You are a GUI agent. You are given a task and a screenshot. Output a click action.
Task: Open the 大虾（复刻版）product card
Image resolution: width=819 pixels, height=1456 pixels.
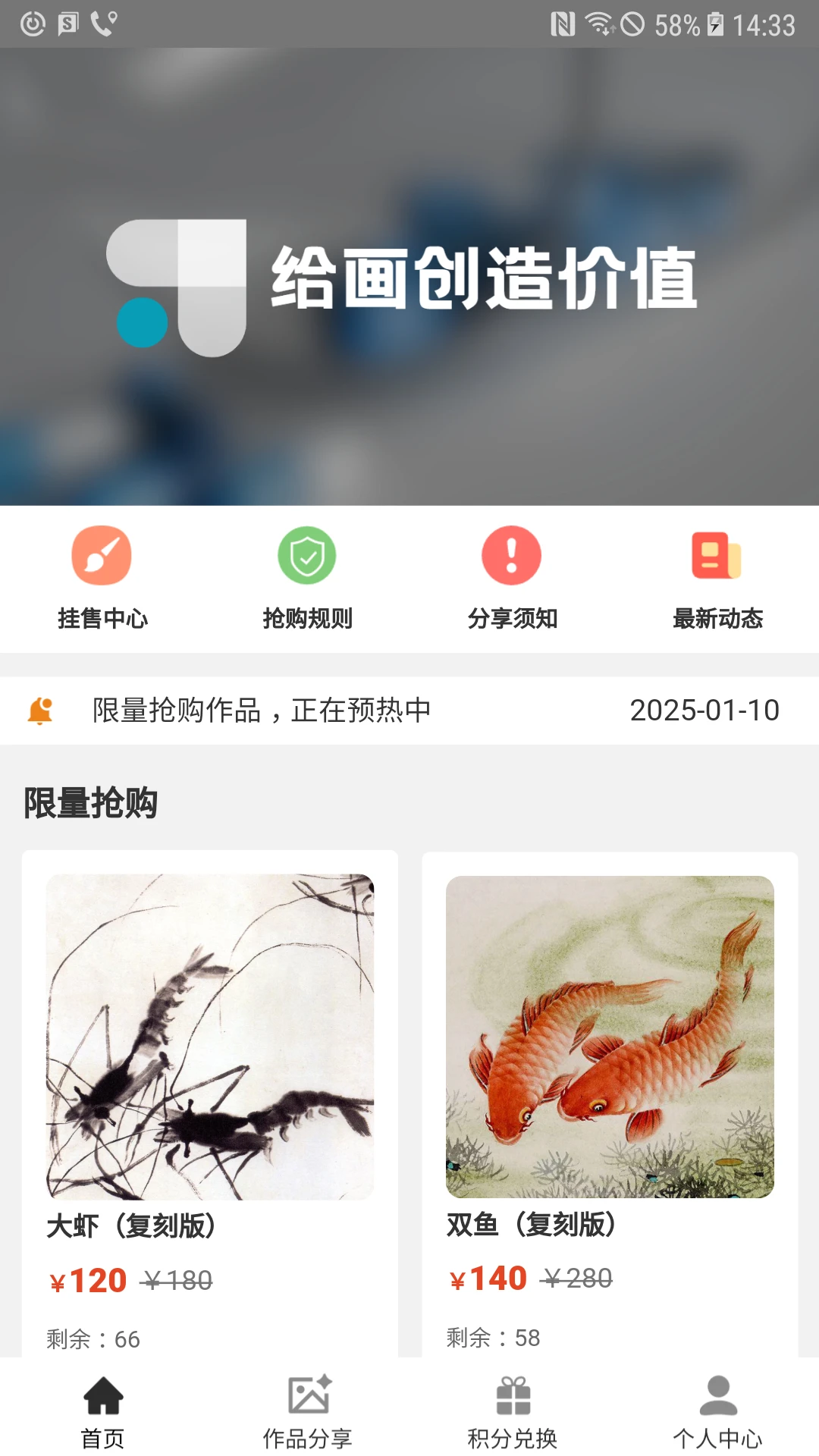coord(210,1103)
